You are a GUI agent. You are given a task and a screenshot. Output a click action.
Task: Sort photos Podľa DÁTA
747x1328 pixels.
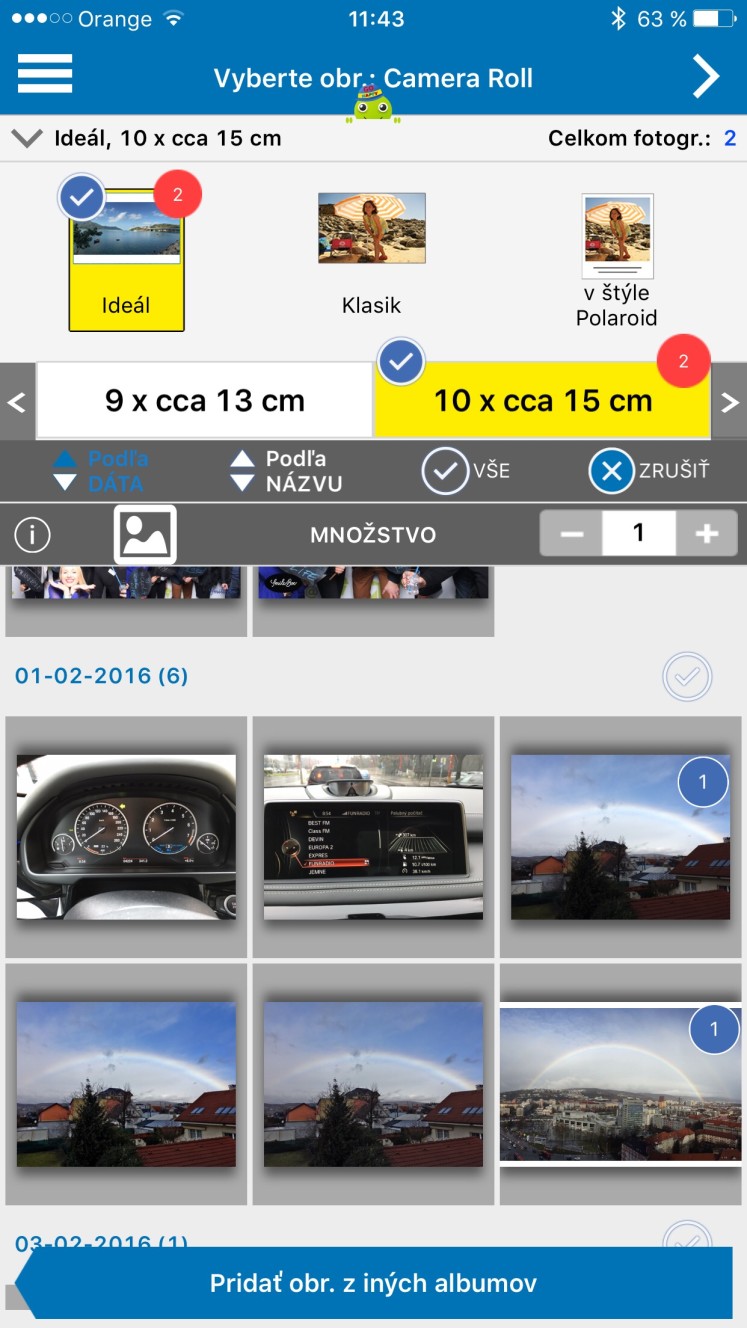point(99,471)
